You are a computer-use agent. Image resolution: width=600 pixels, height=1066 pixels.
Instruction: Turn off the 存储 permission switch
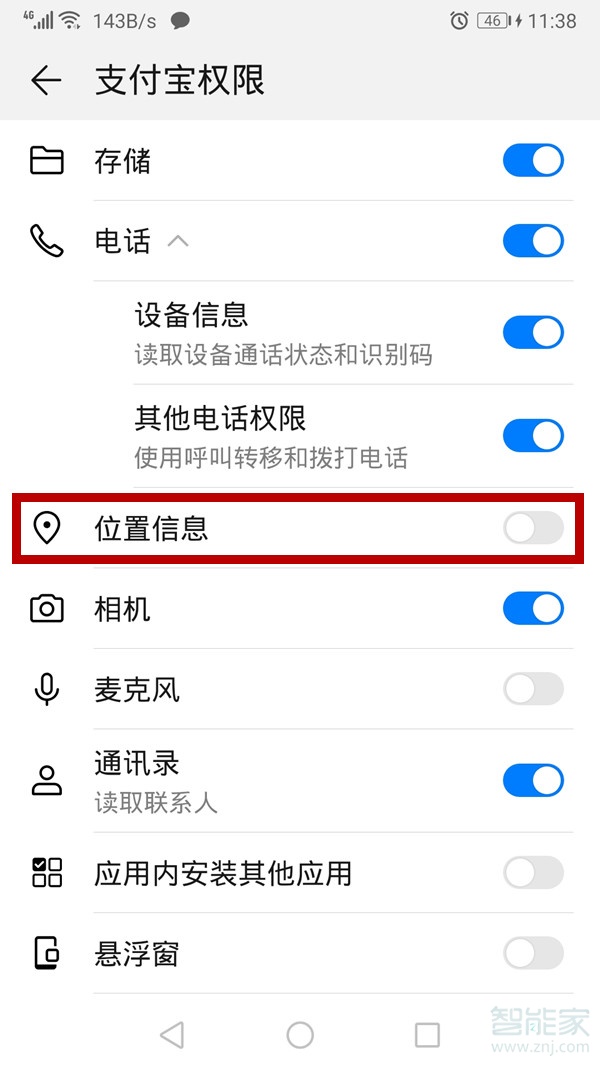click(x=533, y=161)
